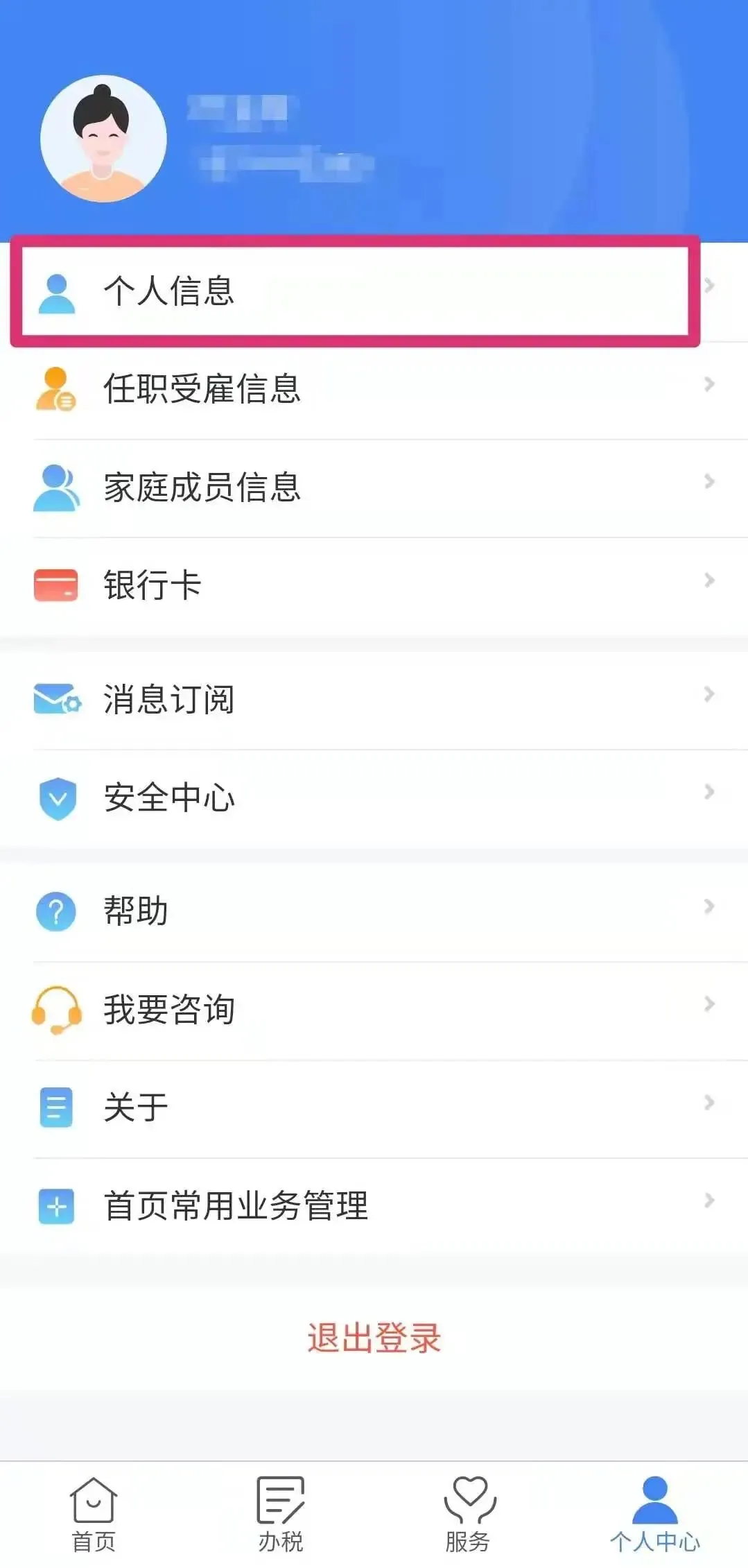This screenshot has width=748, height=1568.
Task: Open 安全中心
Action: click(x=374, y=797)
